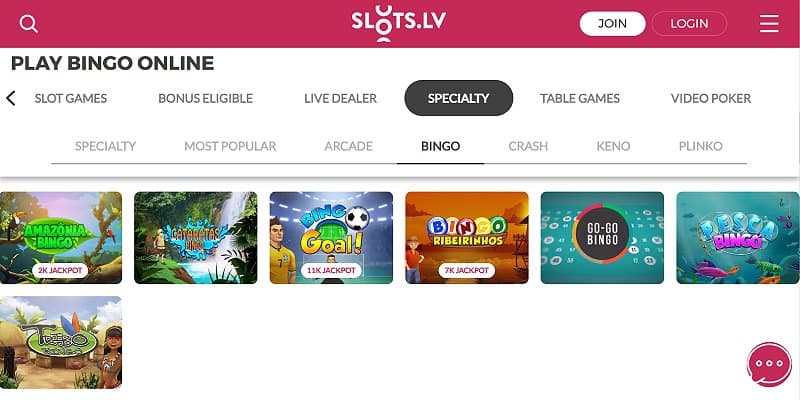
Task: Launch the Bingo Goal game
Action: tap(331, 238)
